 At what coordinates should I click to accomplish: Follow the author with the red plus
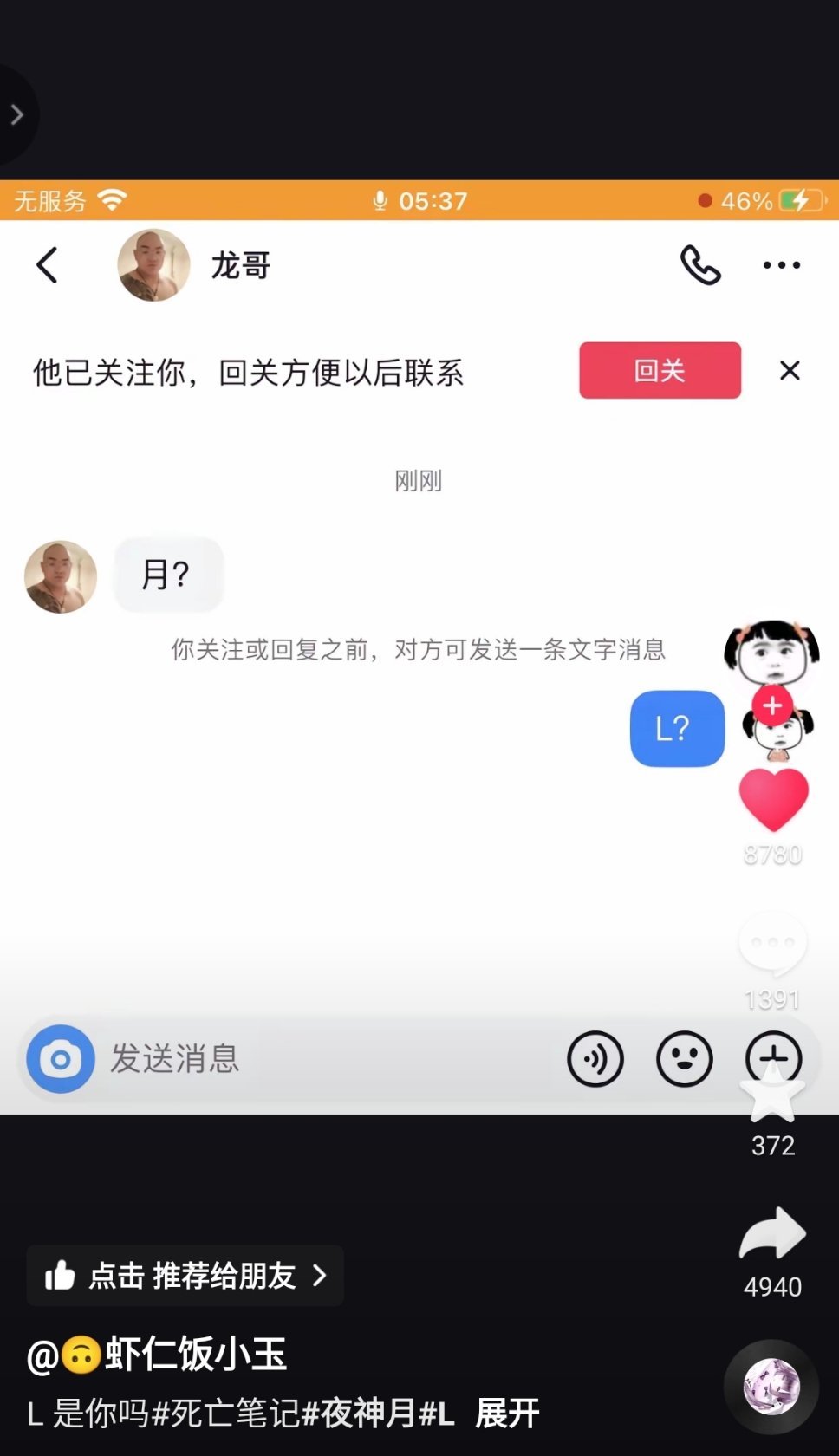tap(772, 705)
